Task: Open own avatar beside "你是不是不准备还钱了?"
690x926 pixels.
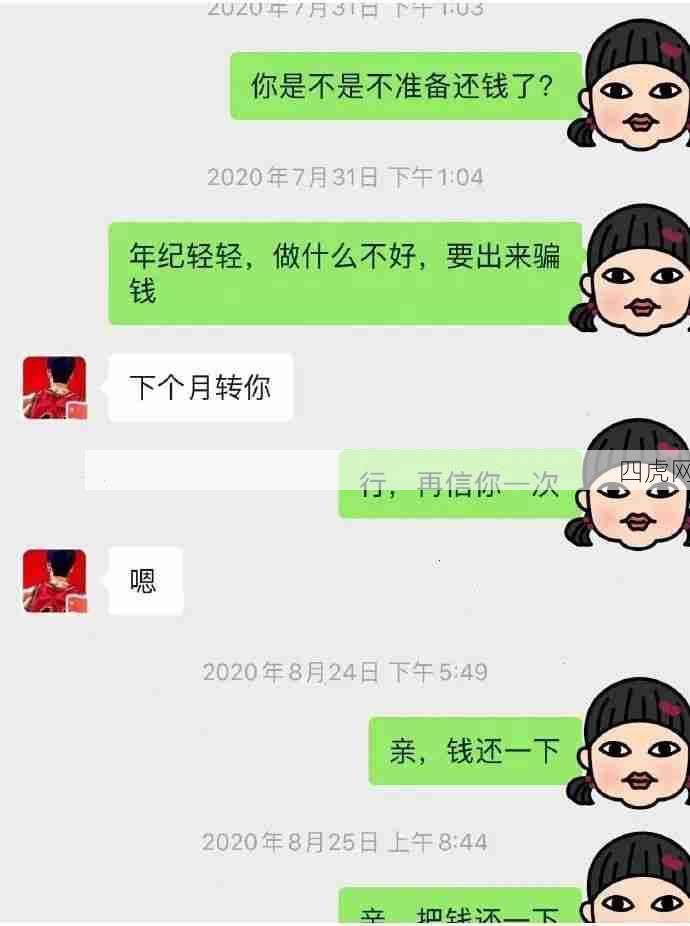Action: [x=634, y=87]
